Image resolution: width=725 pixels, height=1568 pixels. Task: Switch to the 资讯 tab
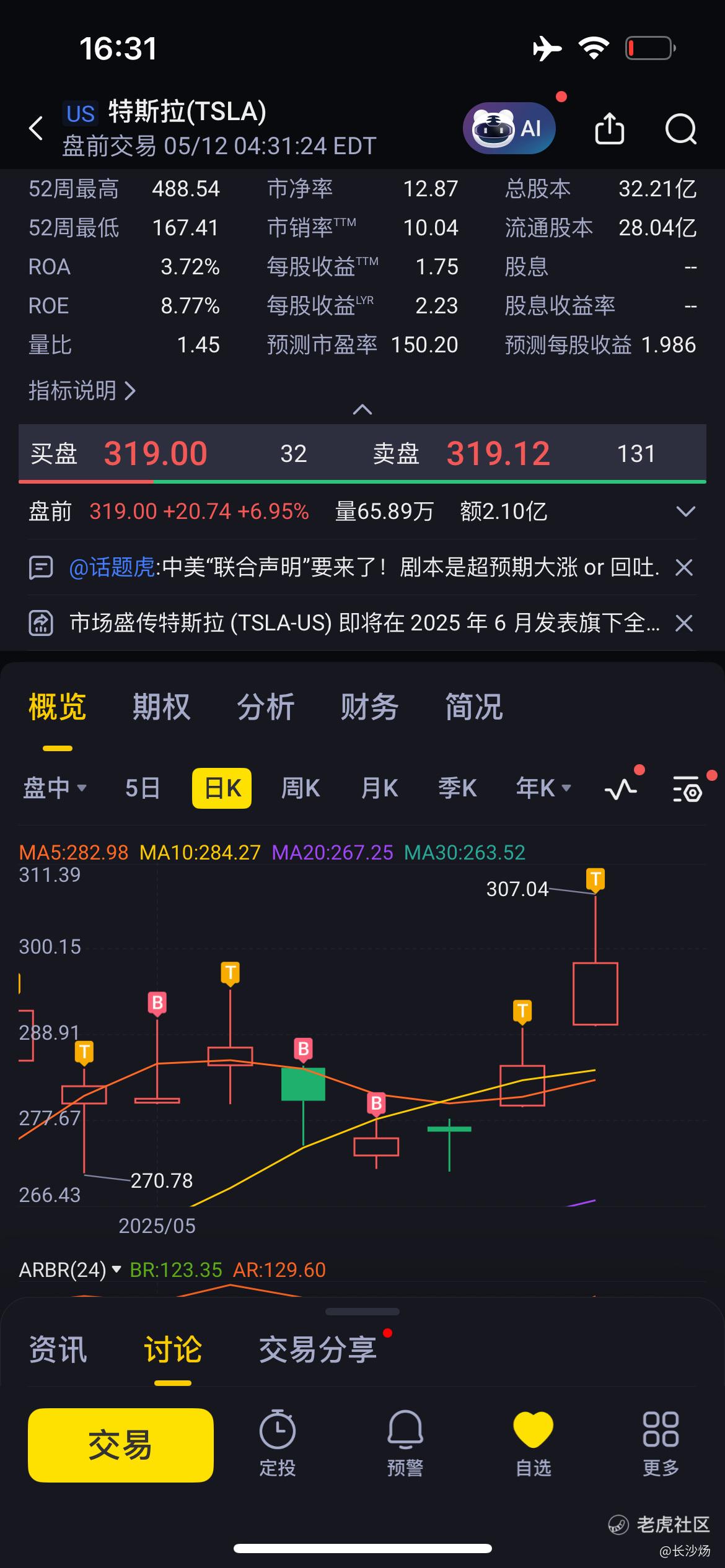pyautogui.click(x=58, y=1349)
